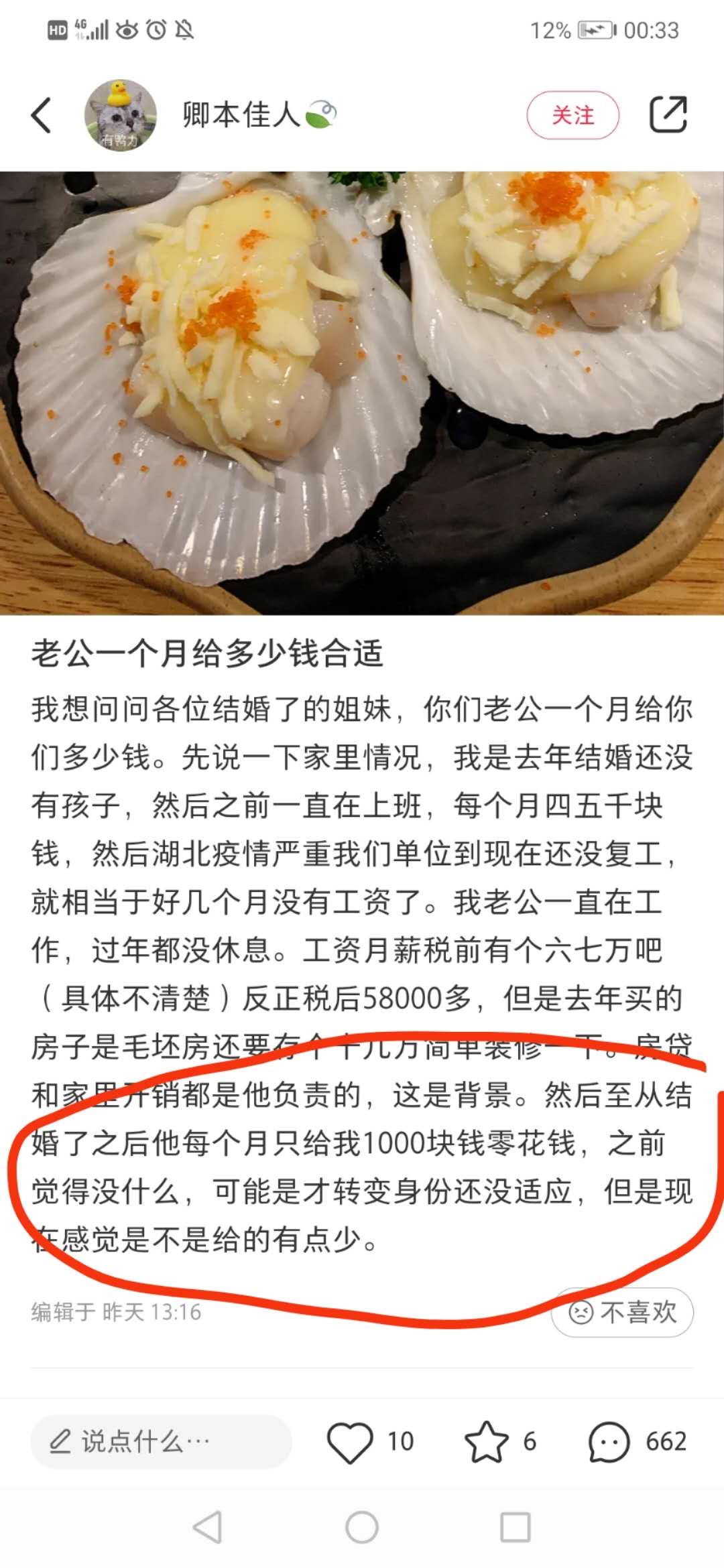The width and height of the screenshot is (724, 1568).
Task: Go to the home screen
Action: tap(362, 1527)
